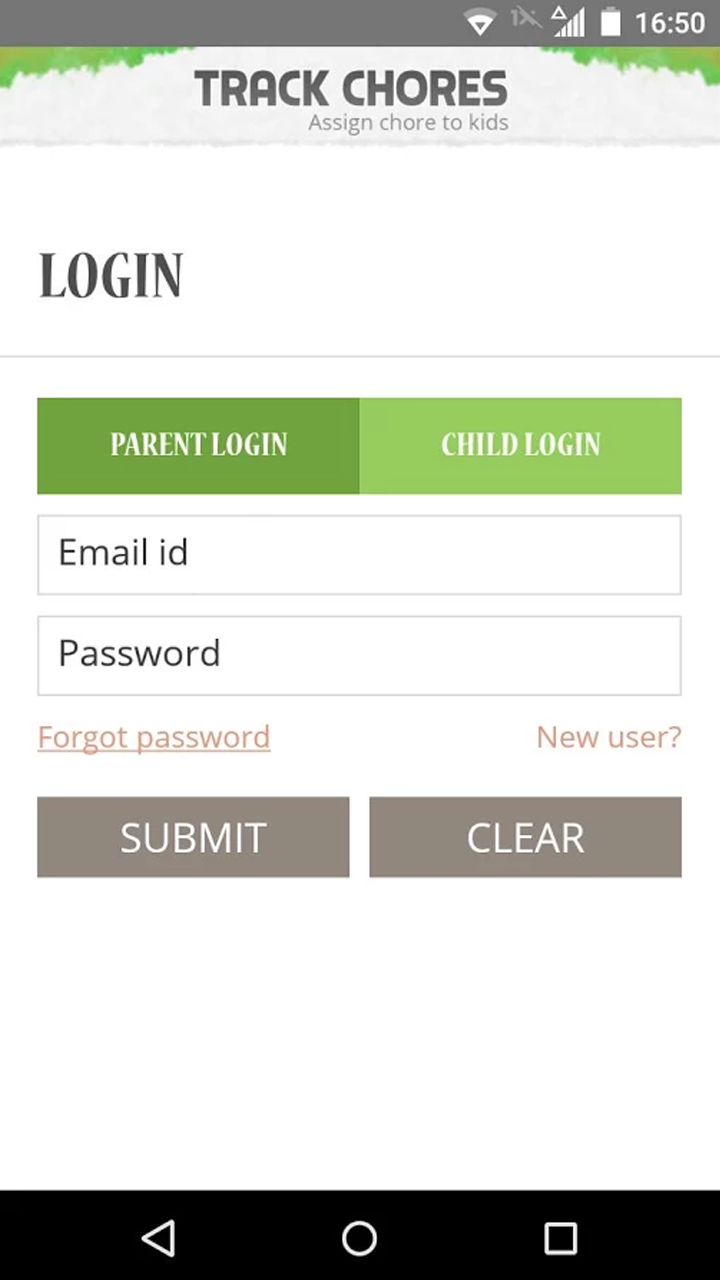Submit the login form
This screenshot has width=720, height=1280.
tap(193, 837)
